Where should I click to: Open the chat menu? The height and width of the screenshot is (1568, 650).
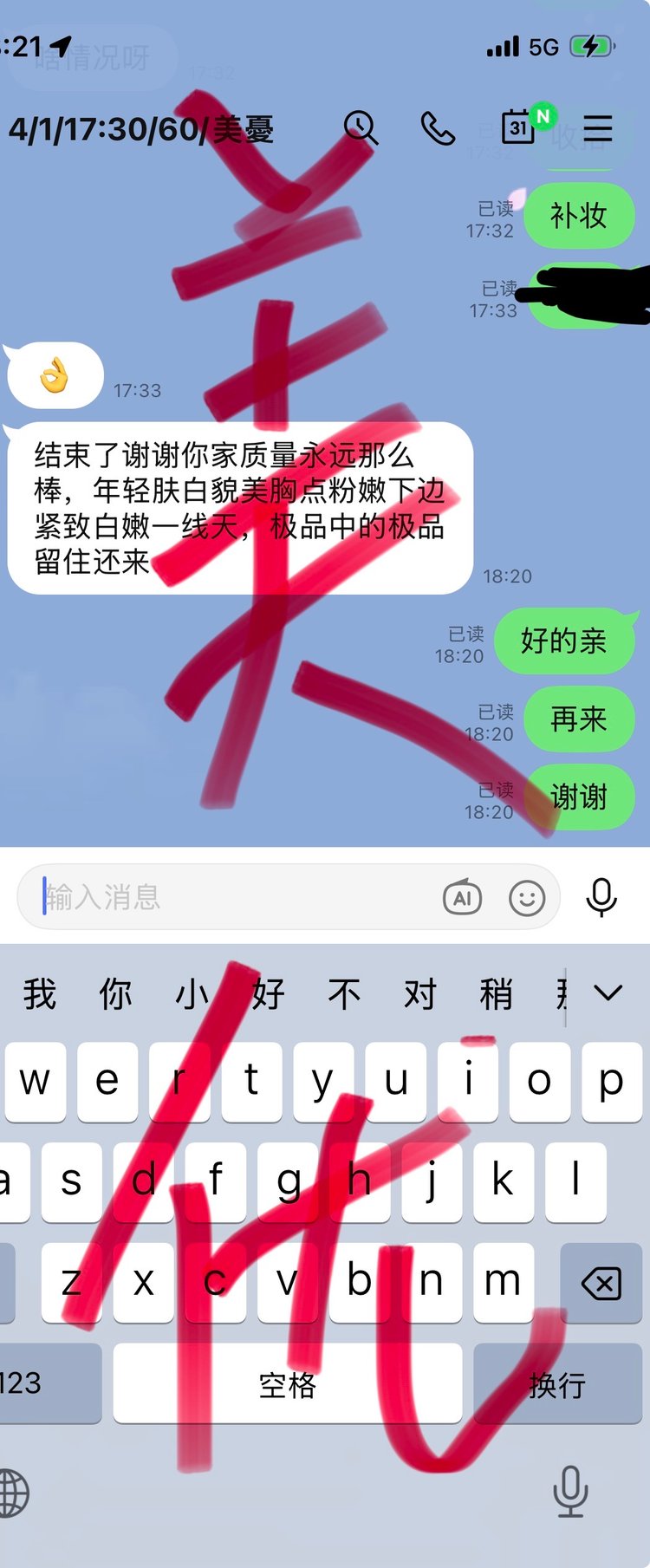(598, 128)
